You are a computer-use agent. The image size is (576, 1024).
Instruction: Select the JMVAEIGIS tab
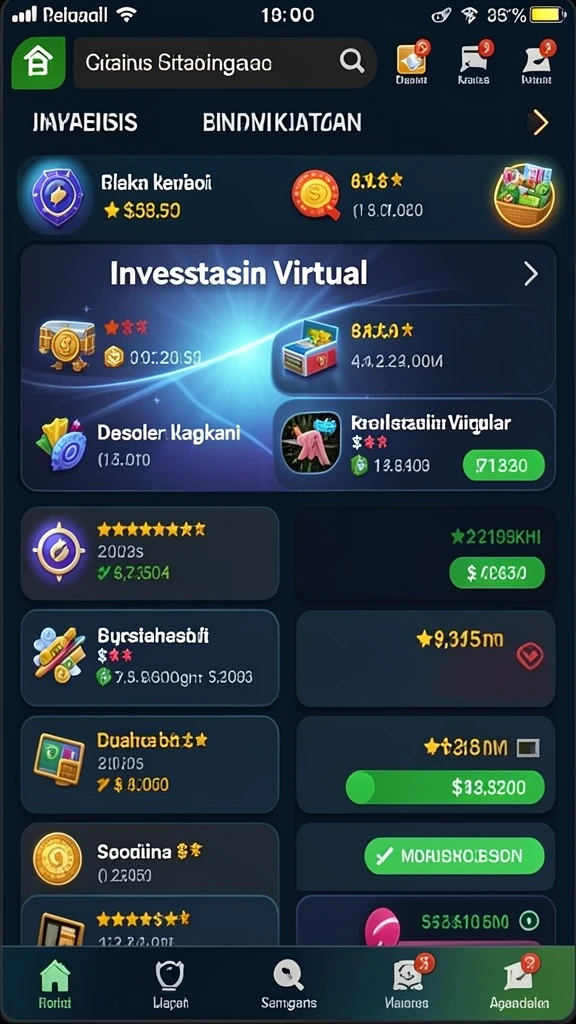pyautogui.click(x=85, y=122)
